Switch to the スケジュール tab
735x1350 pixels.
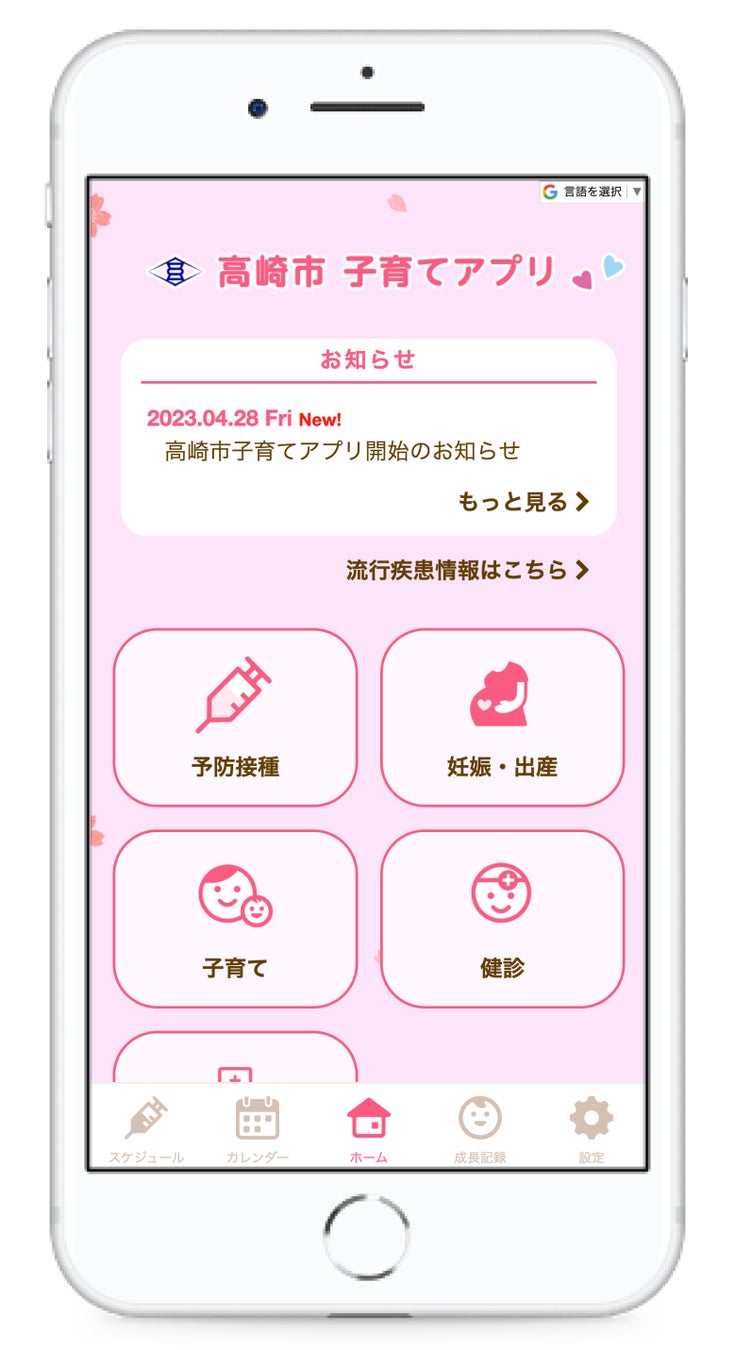(146, 1130)
